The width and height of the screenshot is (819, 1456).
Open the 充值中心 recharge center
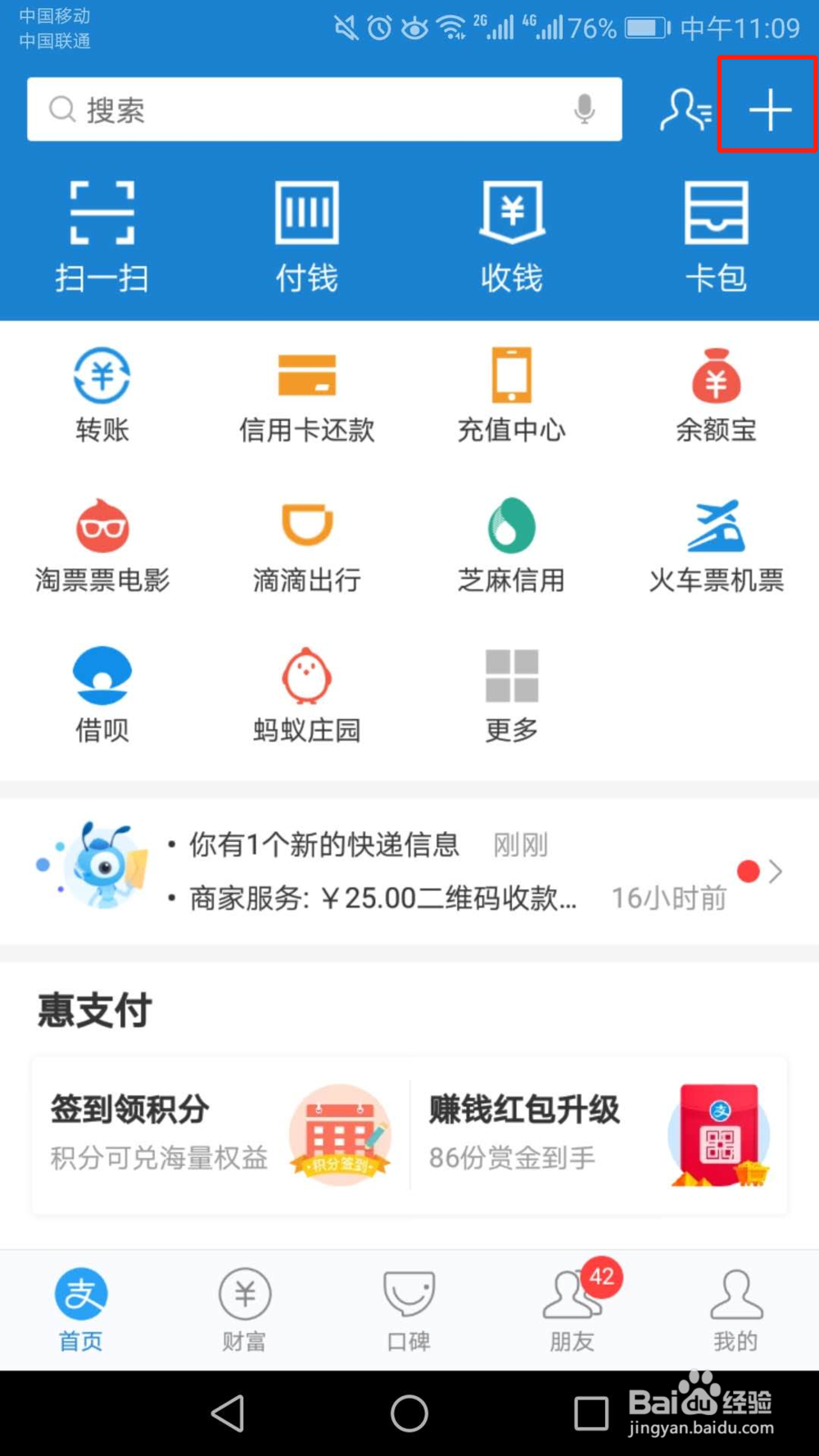(x=511, y=393)
